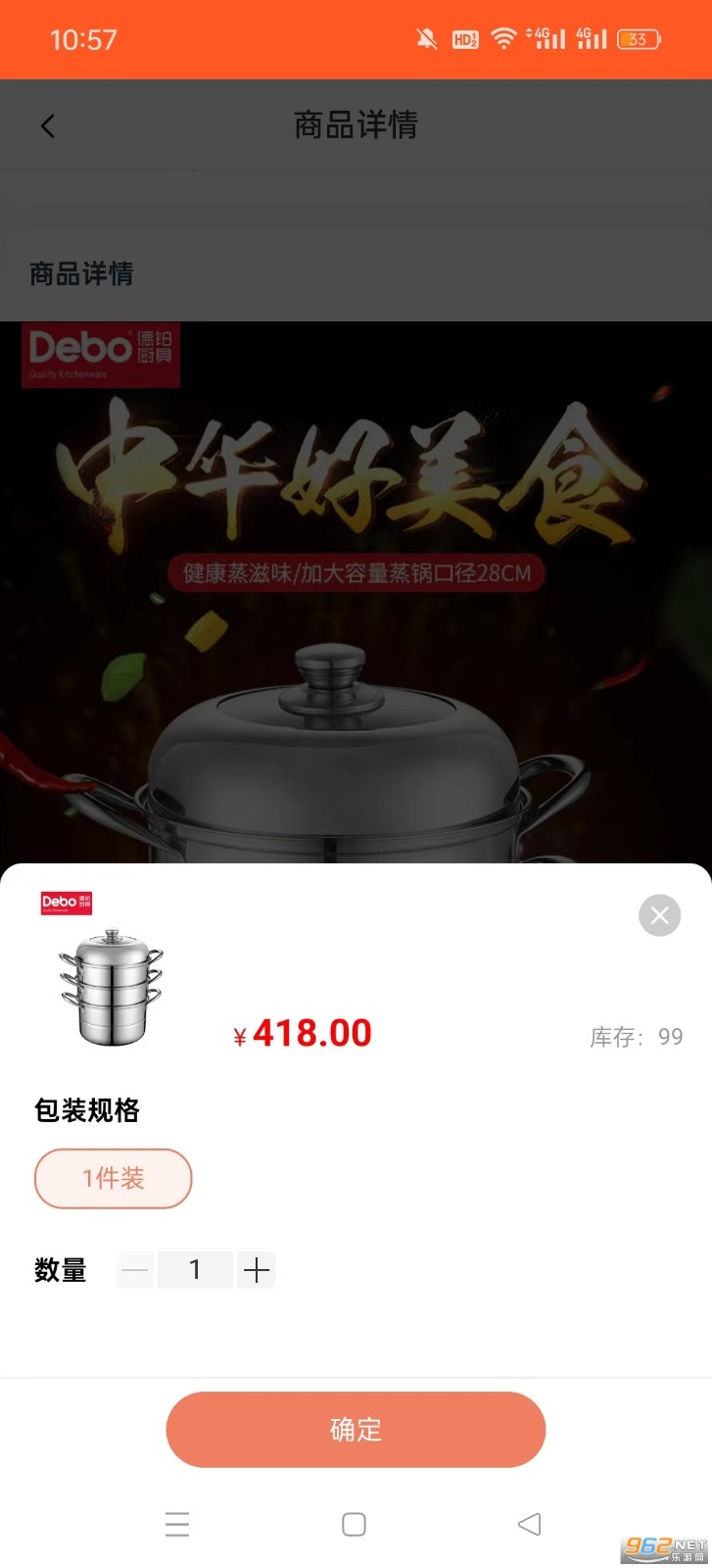
Task: Go to the system home screen
Action: pyautogui.click(x=354, y=1524)
